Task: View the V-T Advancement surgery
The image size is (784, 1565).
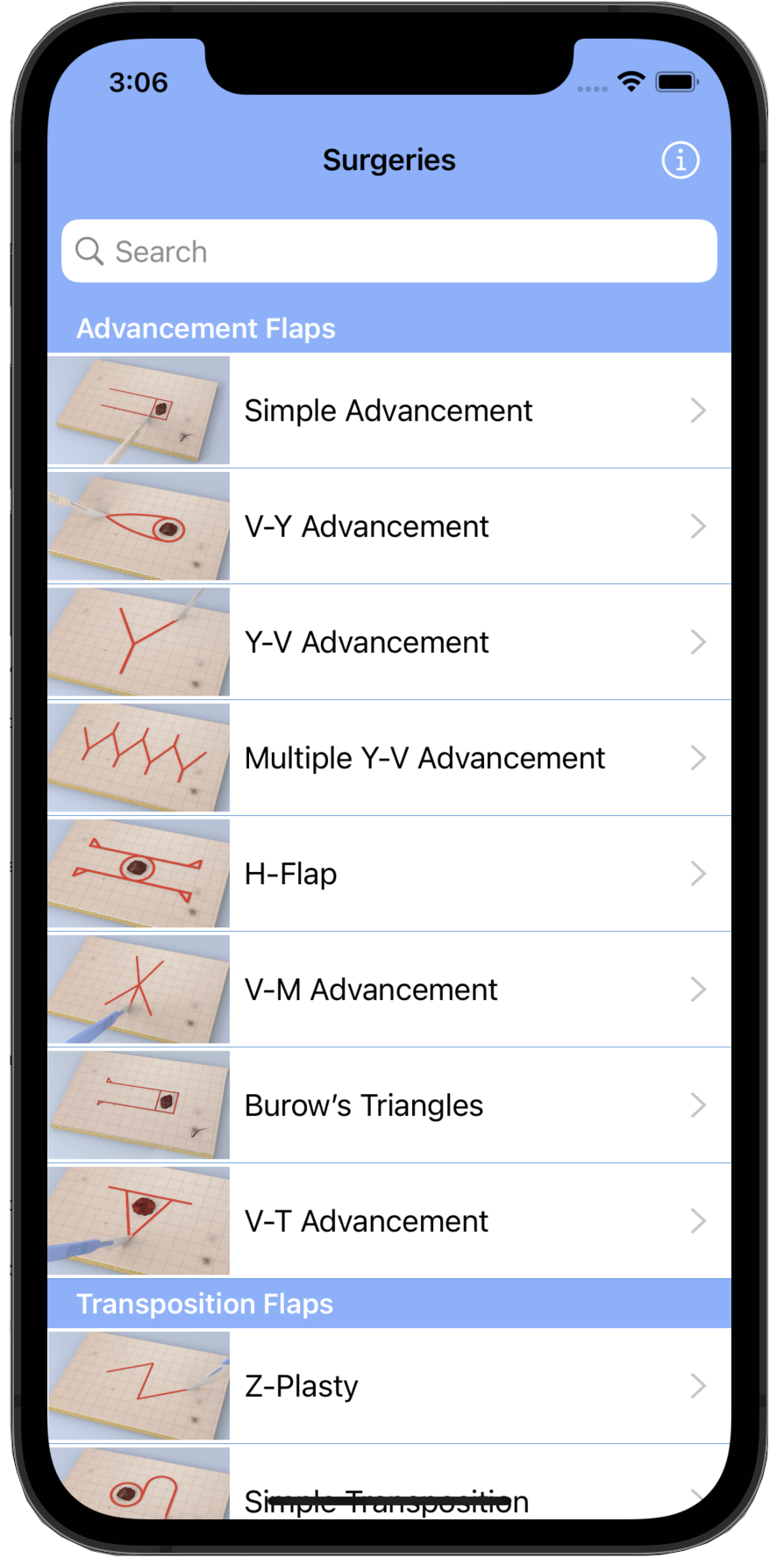Action: (388, 1221)
